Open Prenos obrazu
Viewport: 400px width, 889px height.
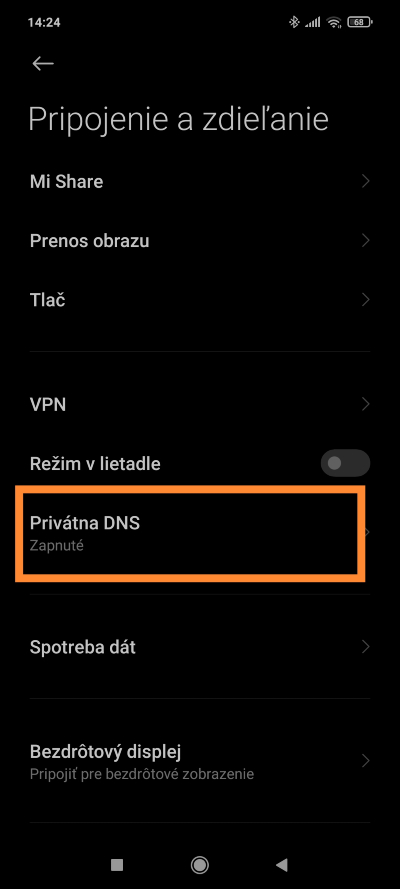coord(200,241)
